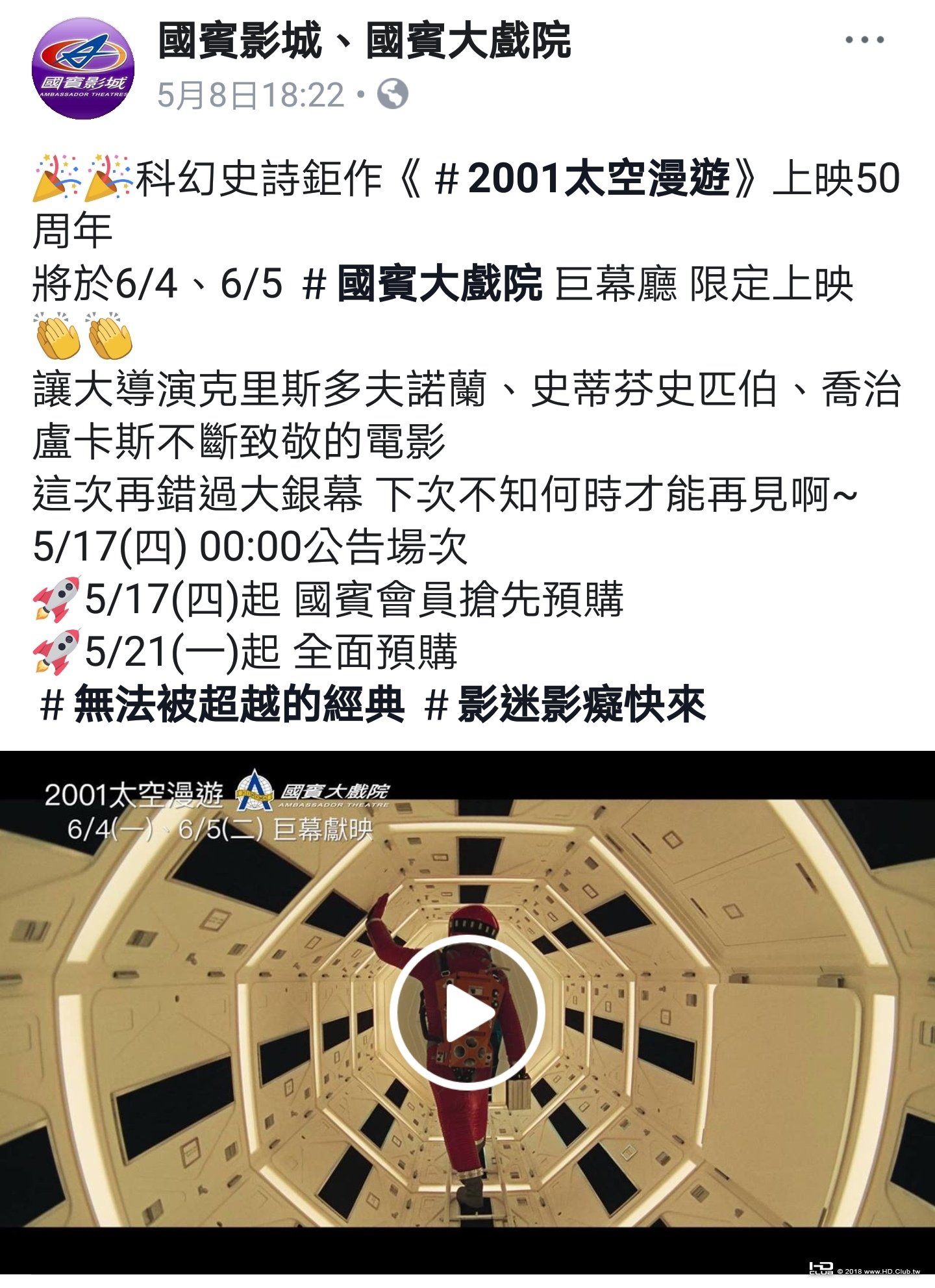This screenshot has height=1288, width=935.
Task: Open the 國賓影城 profile picture
Action: (83, 68)
